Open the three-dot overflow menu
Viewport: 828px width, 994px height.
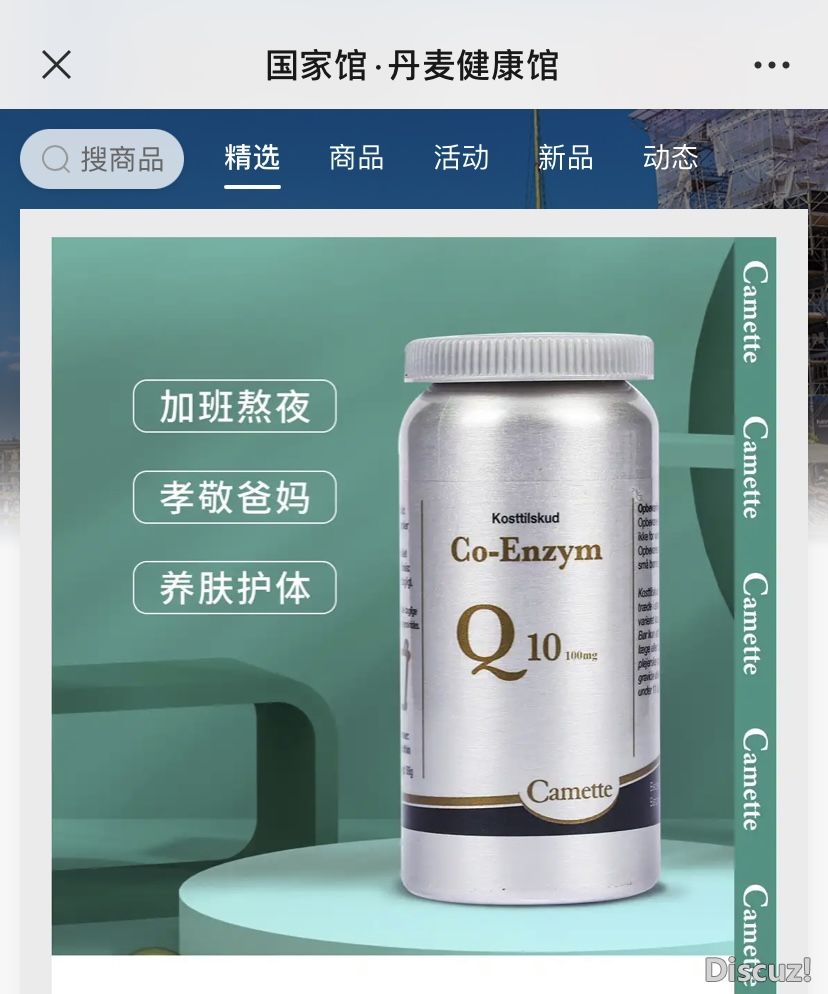[771, 65]
